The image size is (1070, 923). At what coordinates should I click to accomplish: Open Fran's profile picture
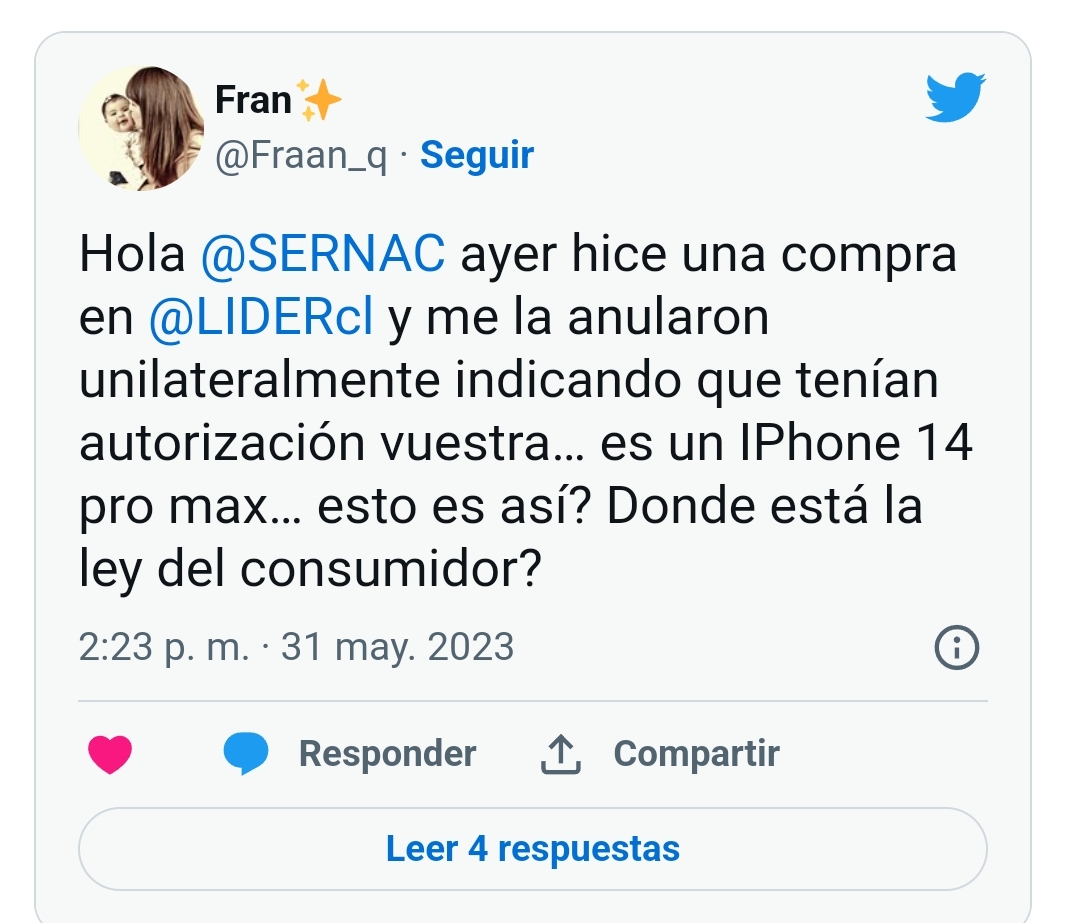140,128
